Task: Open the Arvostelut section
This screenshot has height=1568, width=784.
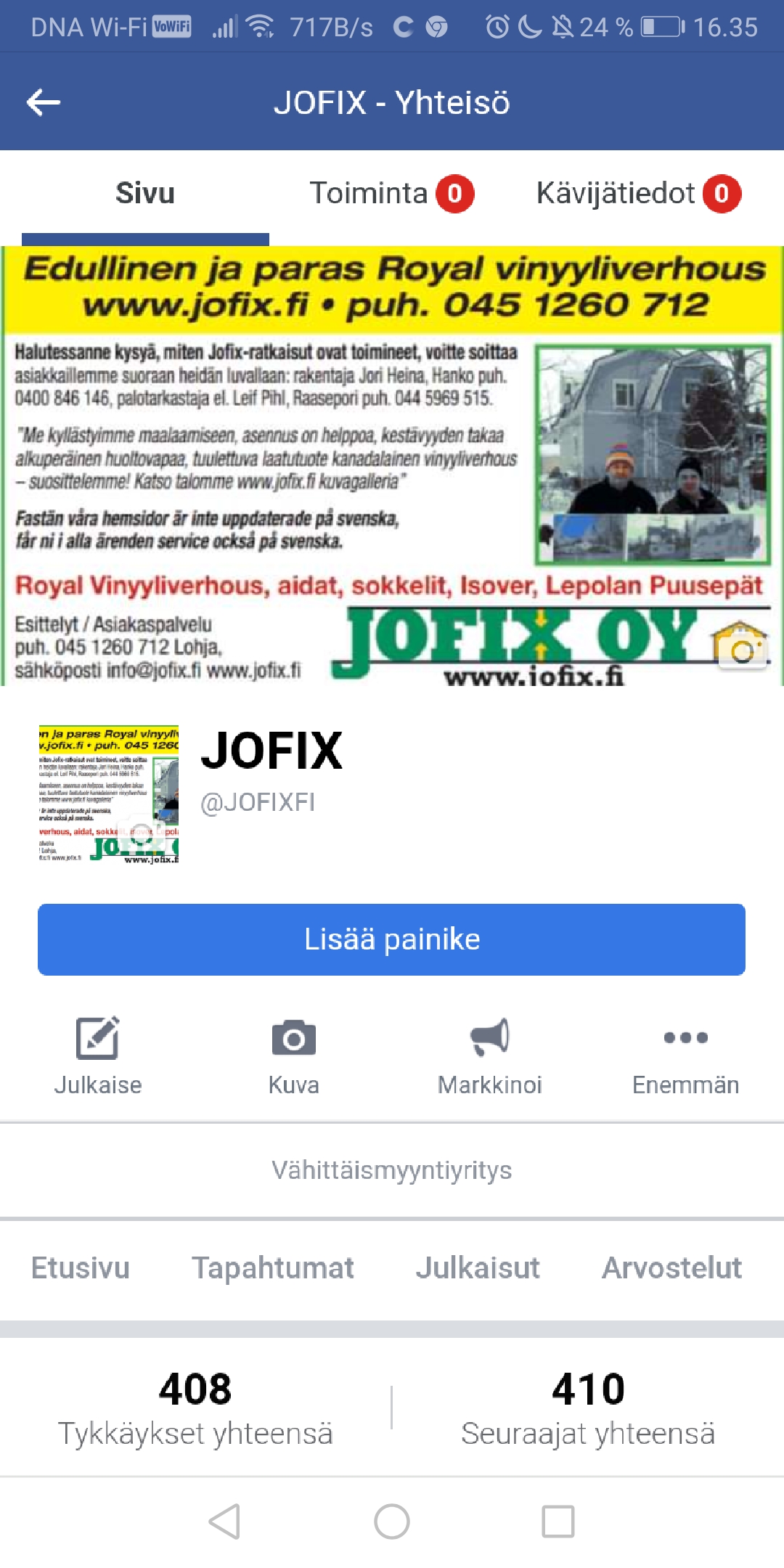Action: tap(671, 1268)
